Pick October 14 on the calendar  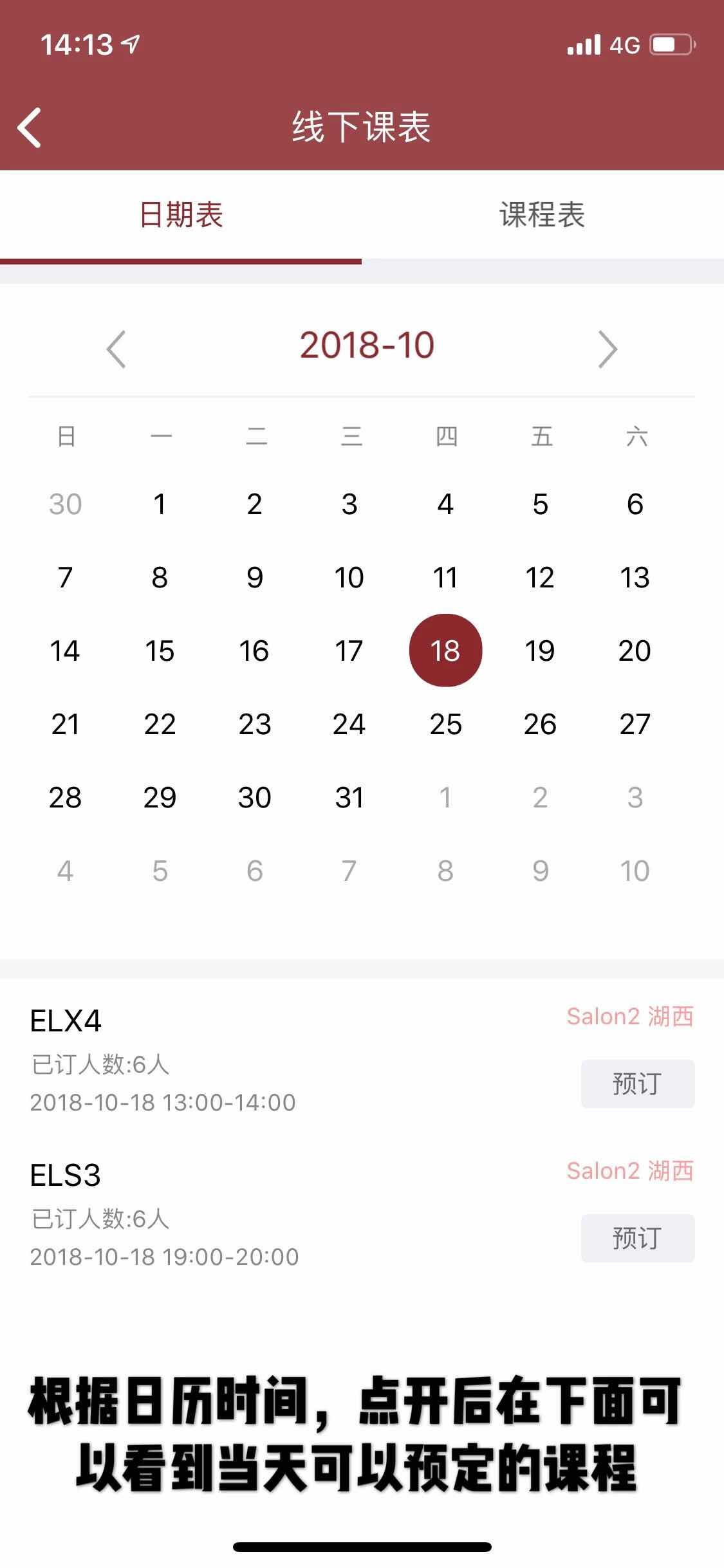pyautogui.click(x=65, y=650)
